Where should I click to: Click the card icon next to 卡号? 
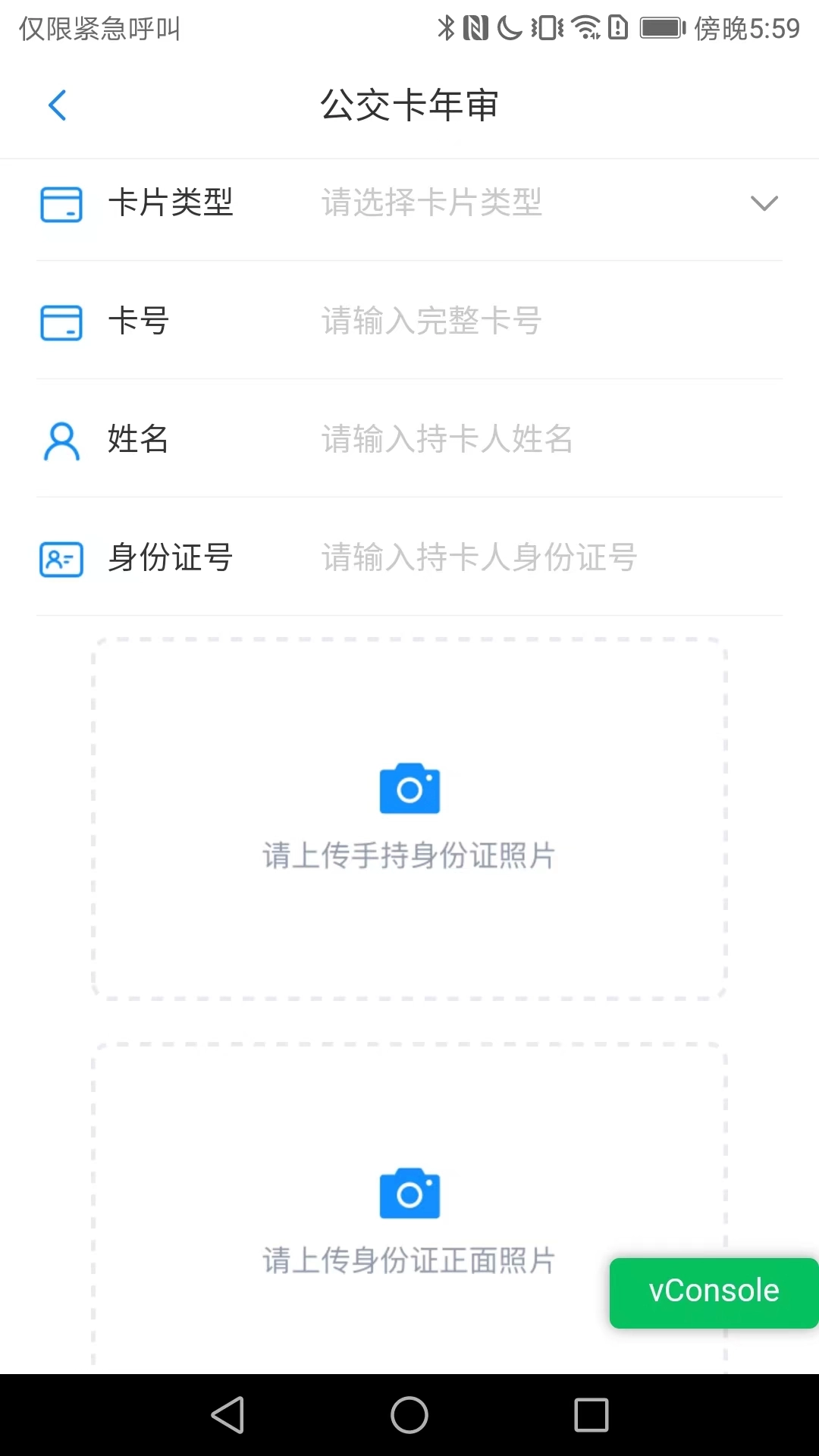(61, 322)
